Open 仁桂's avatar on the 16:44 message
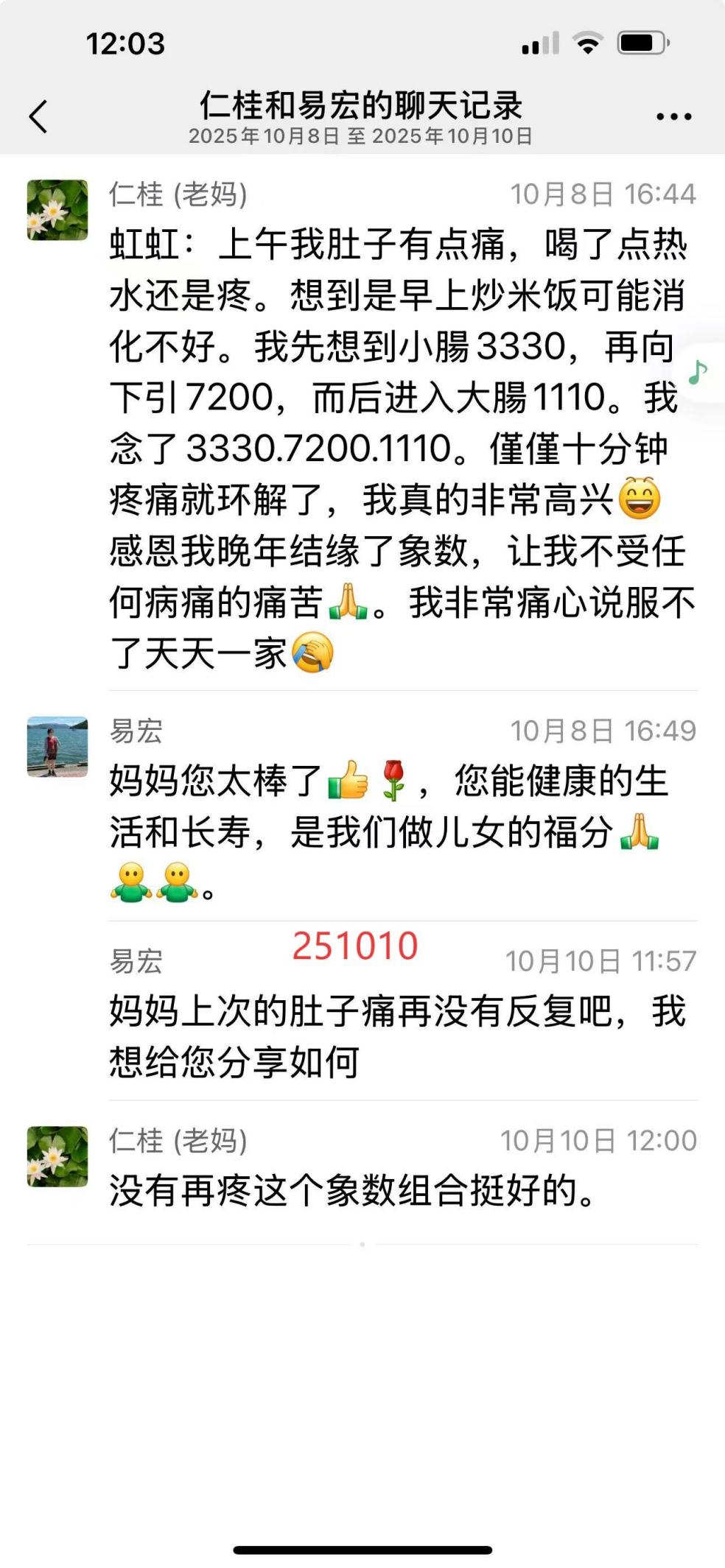 coord(57,210)
